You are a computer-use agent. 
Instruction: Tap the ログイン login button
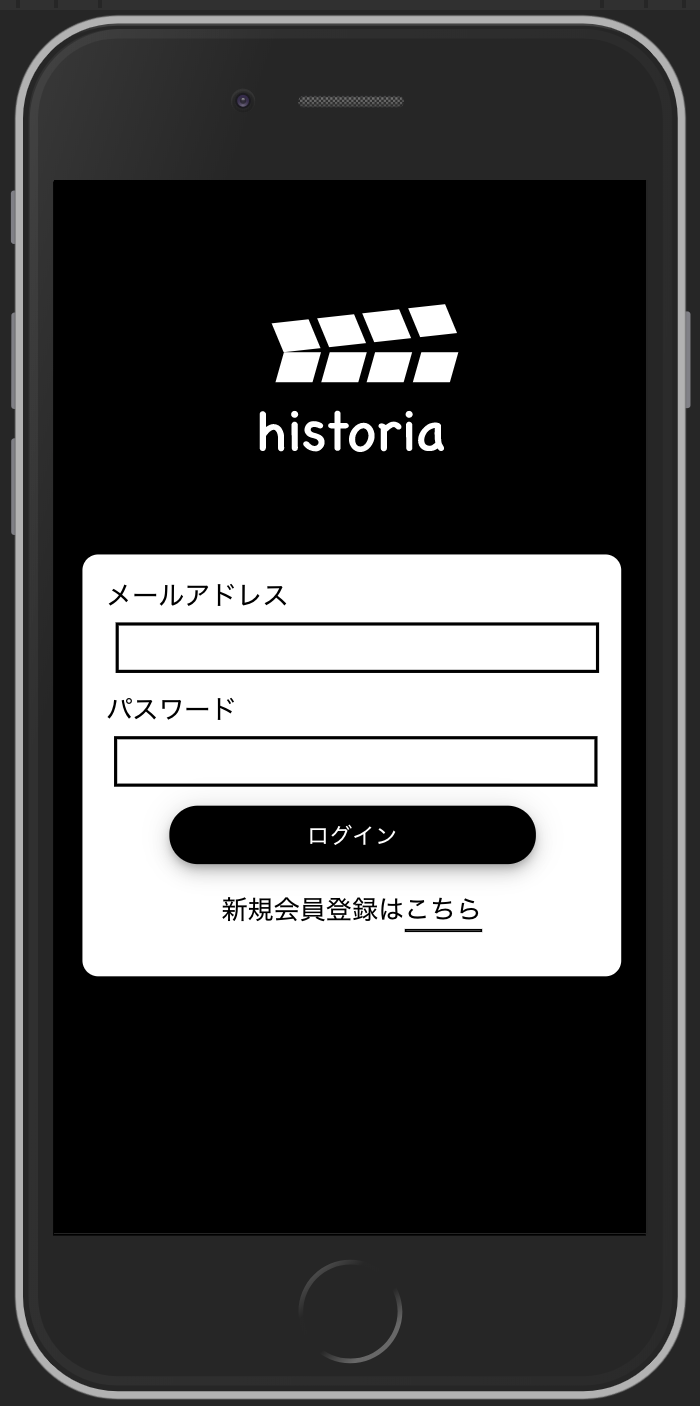tap(352, 835)
